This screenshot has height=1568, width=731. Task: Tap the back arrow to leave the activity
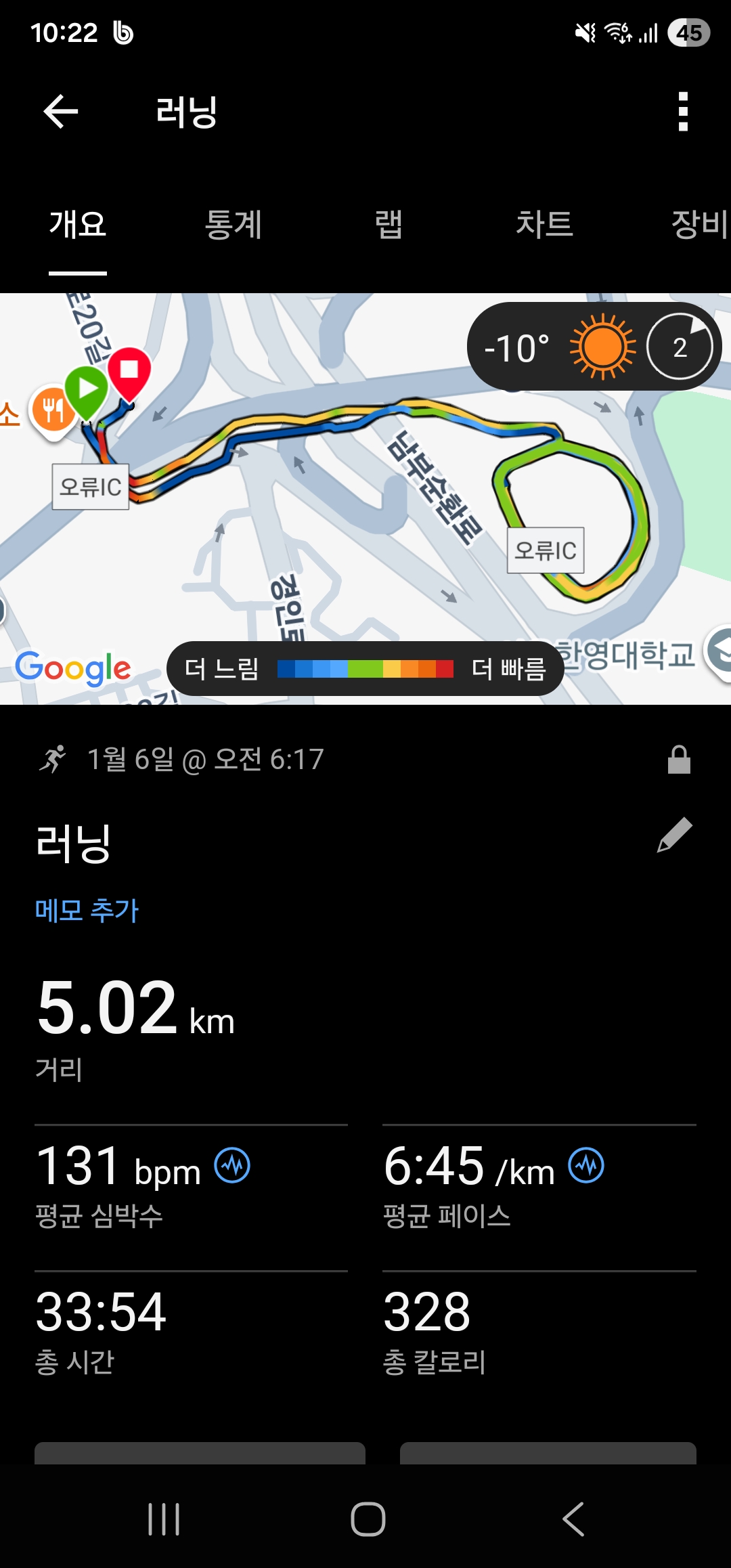click(x=60, y=110)
